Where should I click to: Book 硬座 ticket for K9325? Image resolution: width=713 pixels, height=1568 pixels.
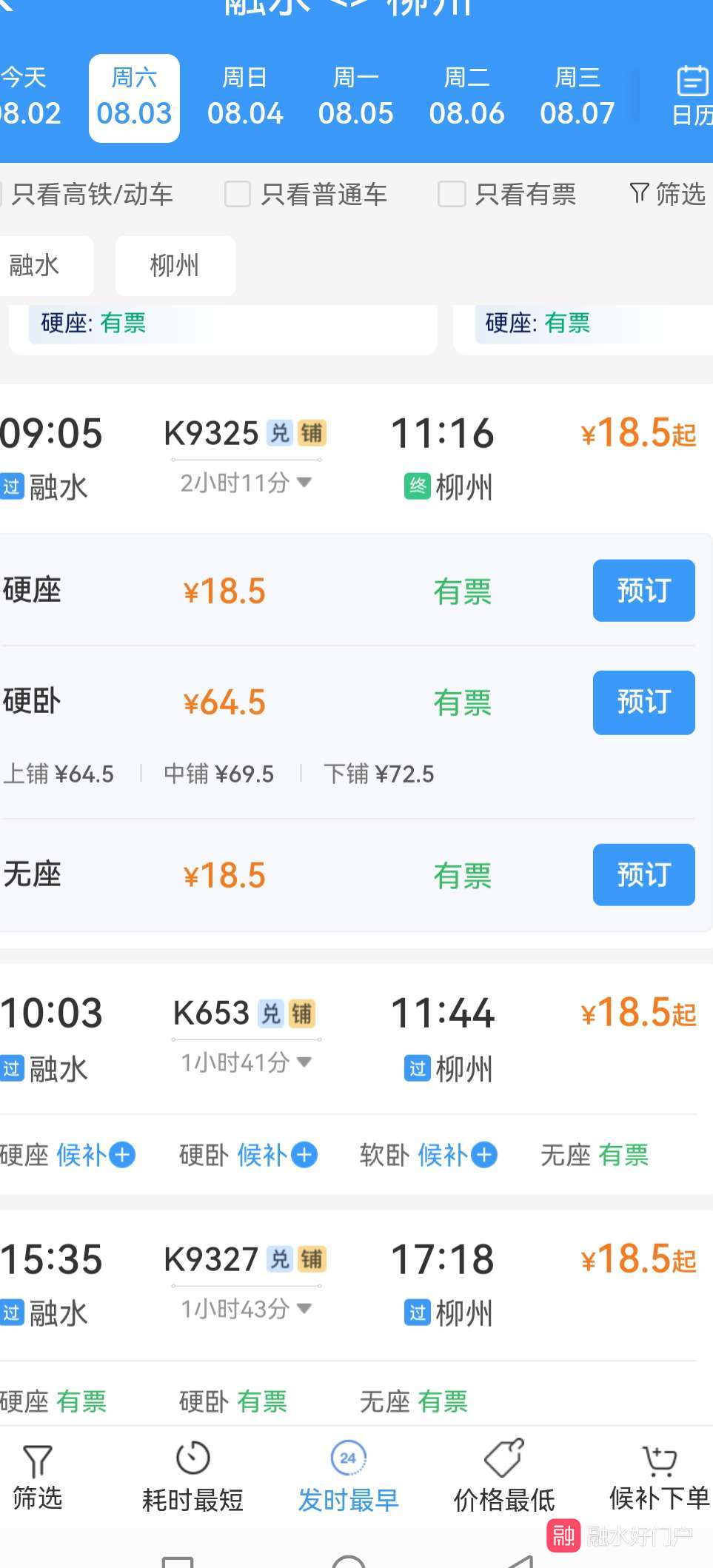click(x=643, y=590)
